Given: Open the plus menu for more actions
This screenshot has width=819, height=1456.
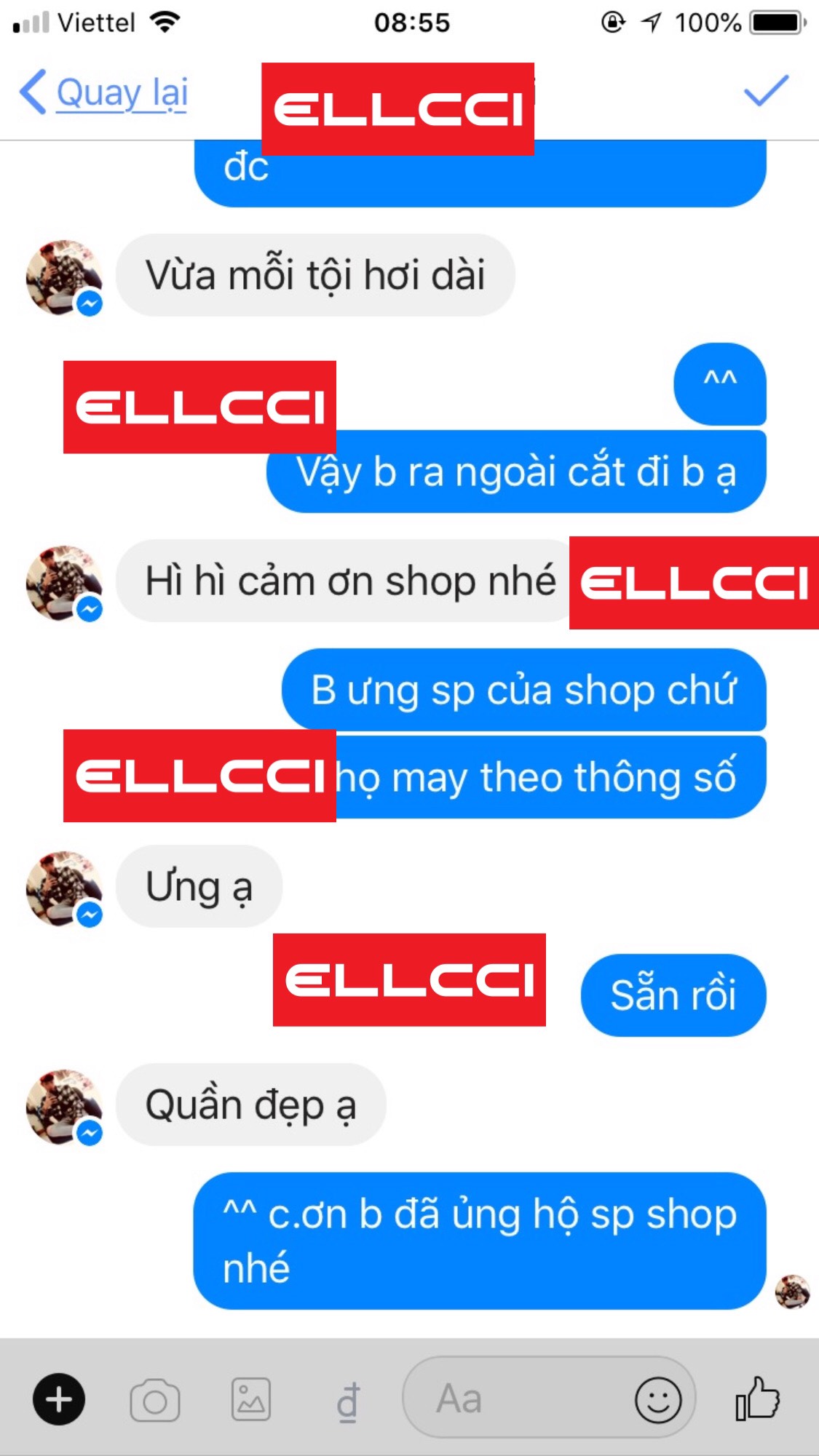Looking at the screenshot, I should (59, 1399).
